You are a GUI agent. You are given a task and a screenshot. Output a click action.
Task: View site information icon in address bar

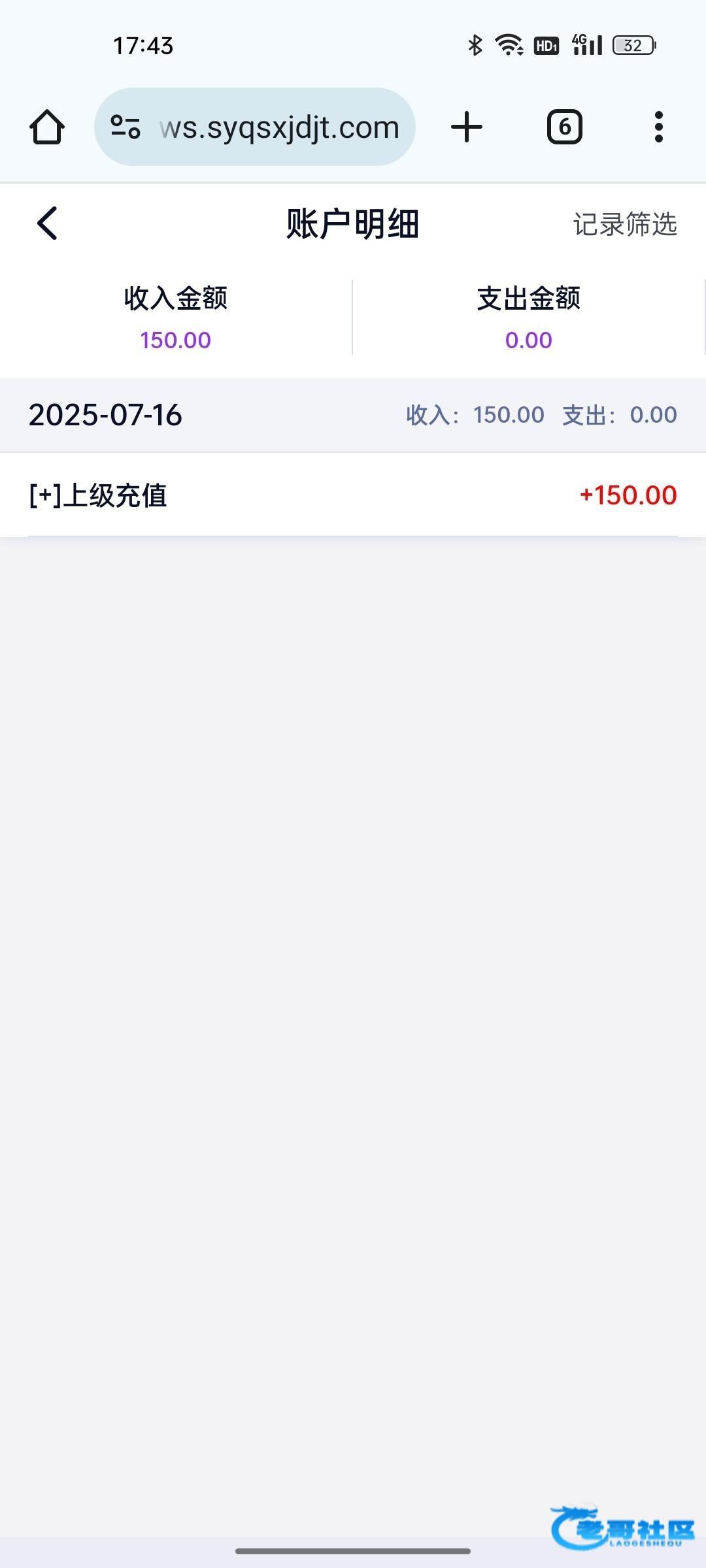tap(126, 127)
